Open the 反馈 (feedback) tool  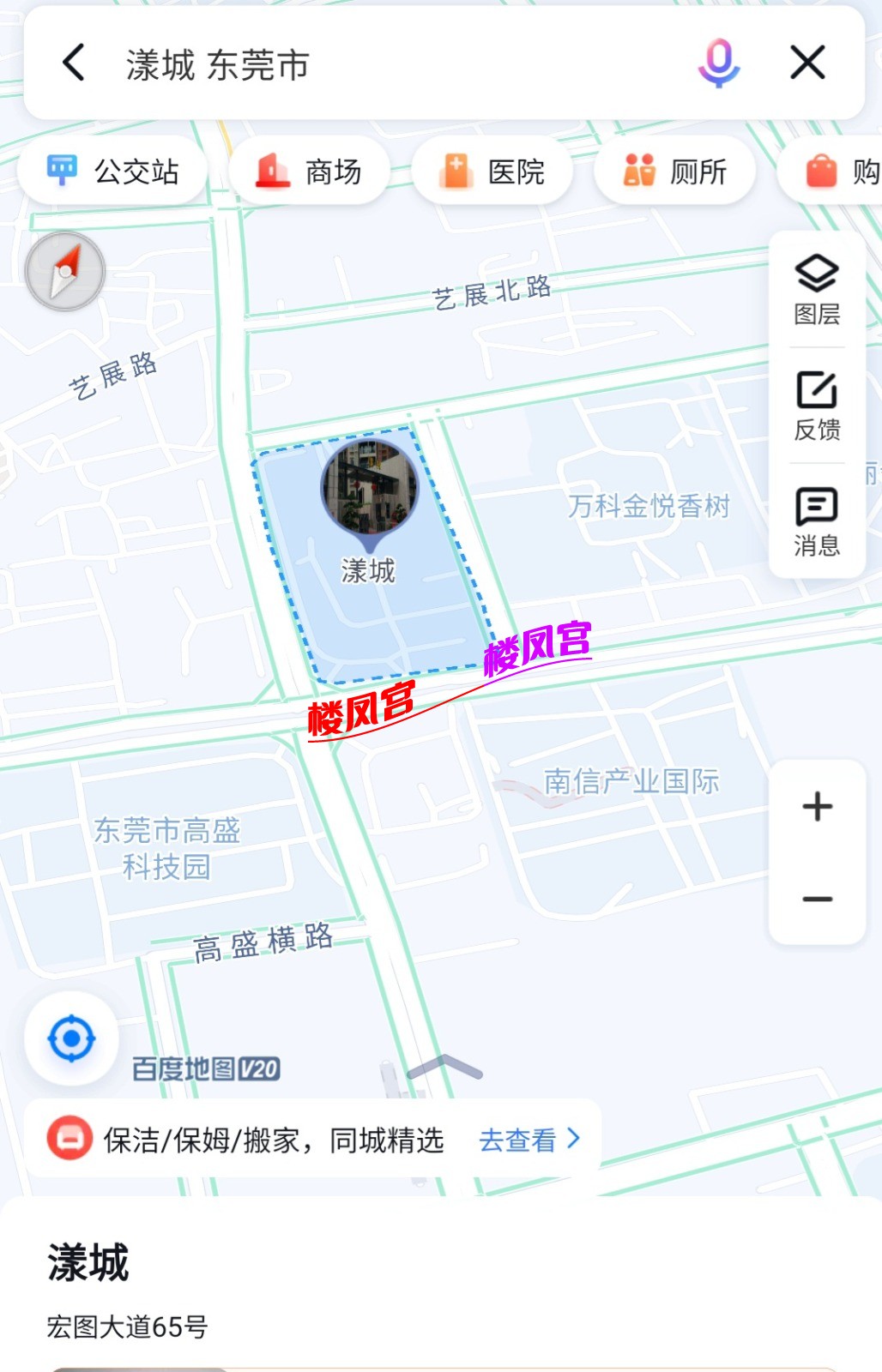tap(816, 399)
